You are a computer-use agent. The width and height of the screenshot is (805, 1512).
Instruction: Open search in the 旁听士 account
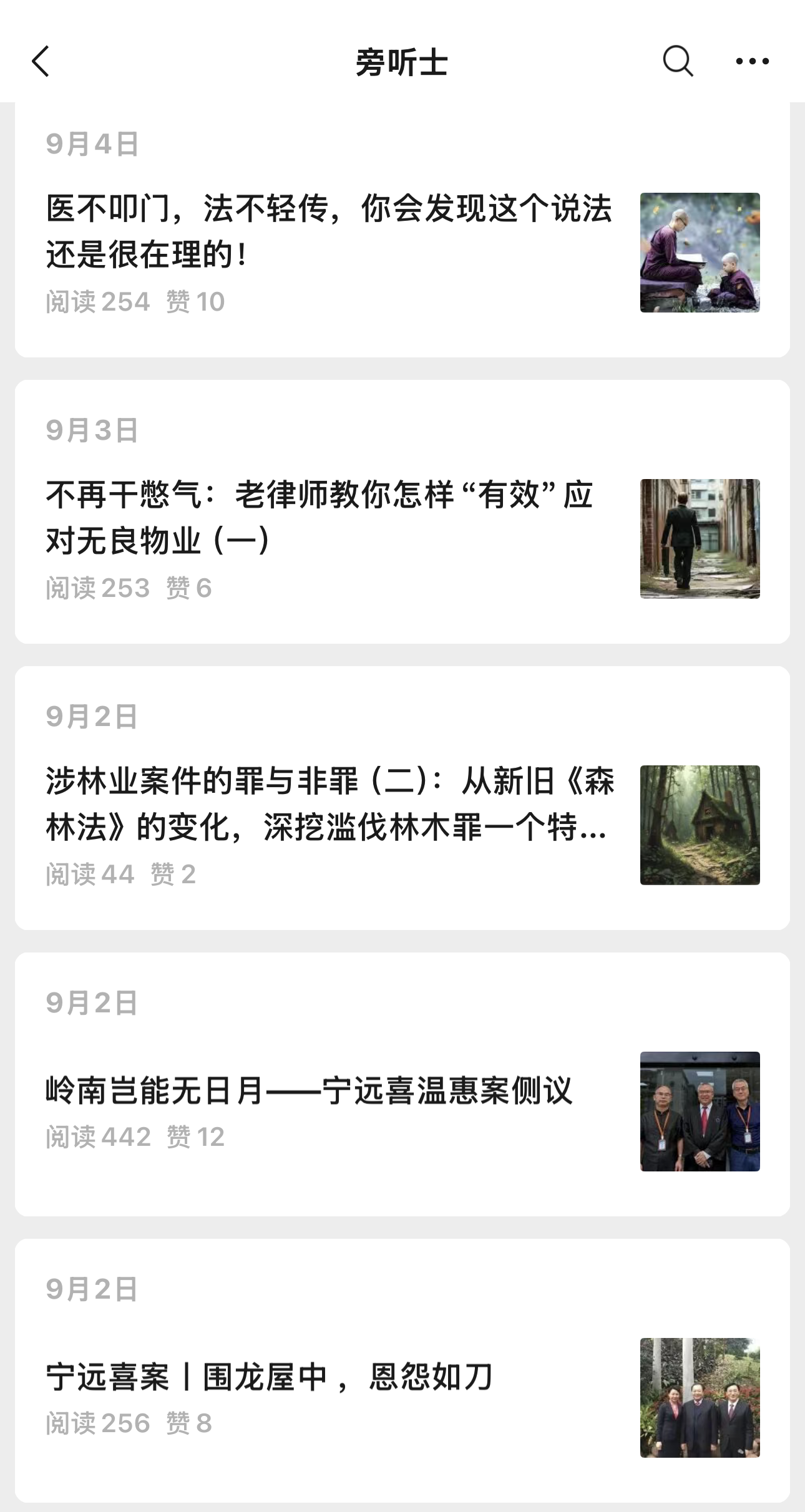[x=677, y=61]
